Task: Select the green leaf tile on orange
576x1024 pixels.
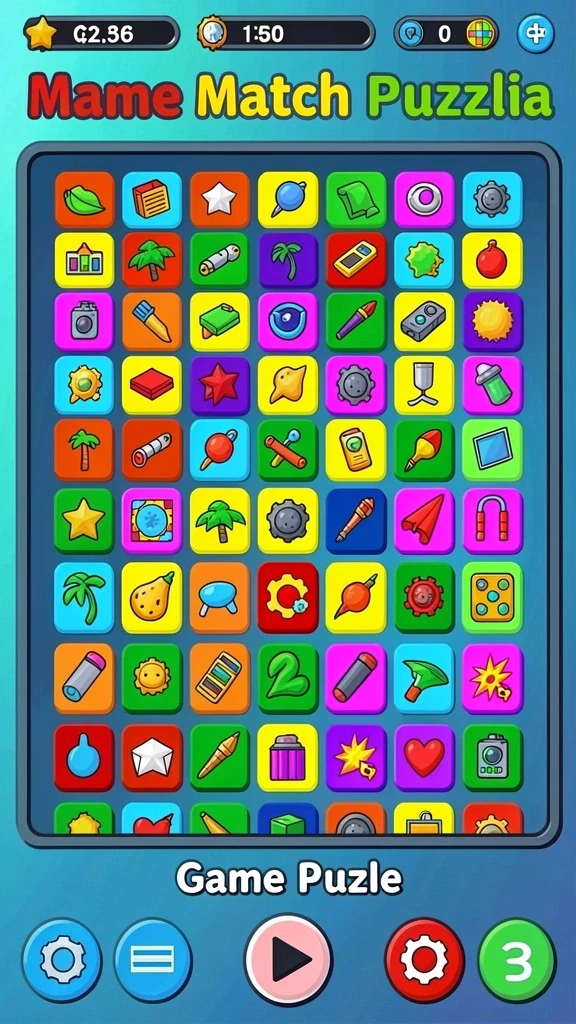Action: coord(84,200)
